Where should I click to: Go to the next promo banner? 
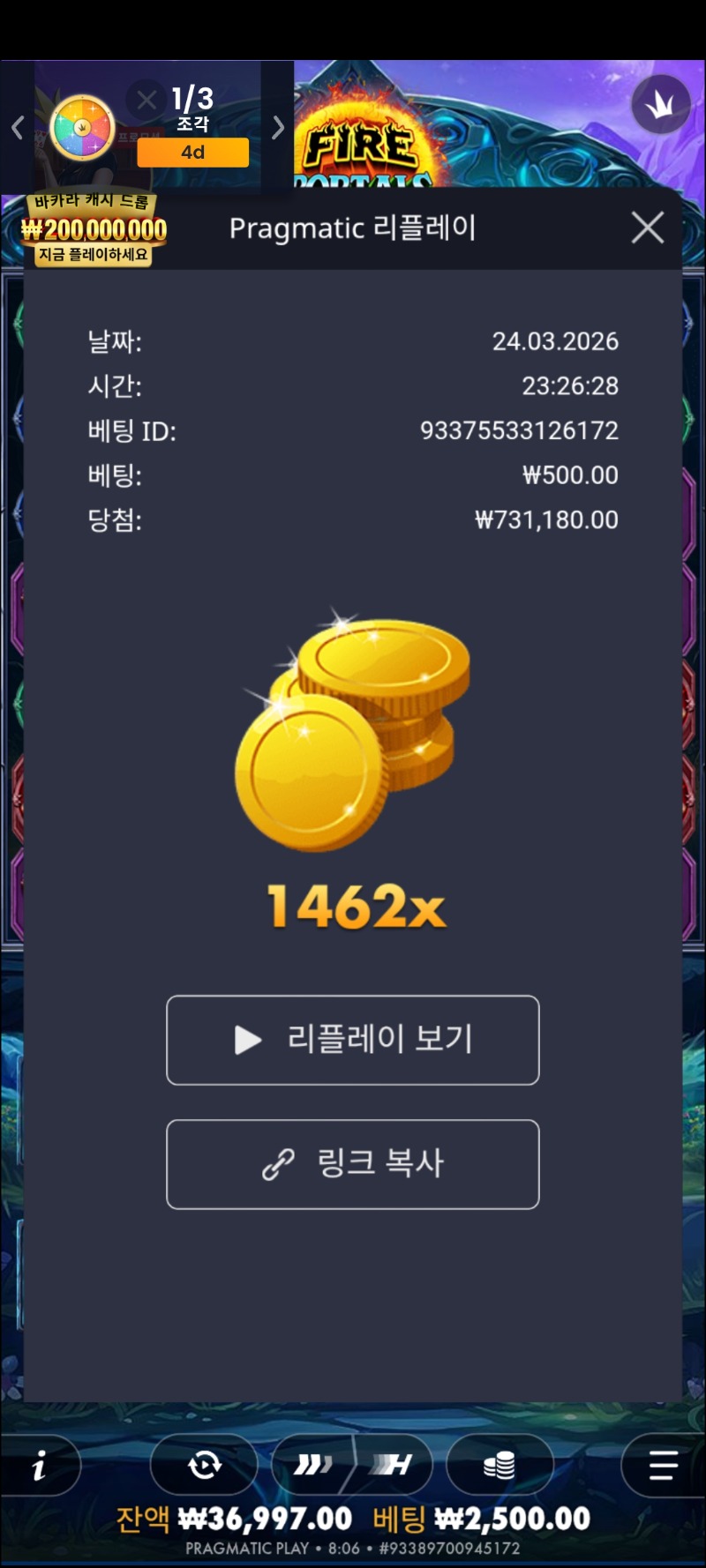click(278, 128)
